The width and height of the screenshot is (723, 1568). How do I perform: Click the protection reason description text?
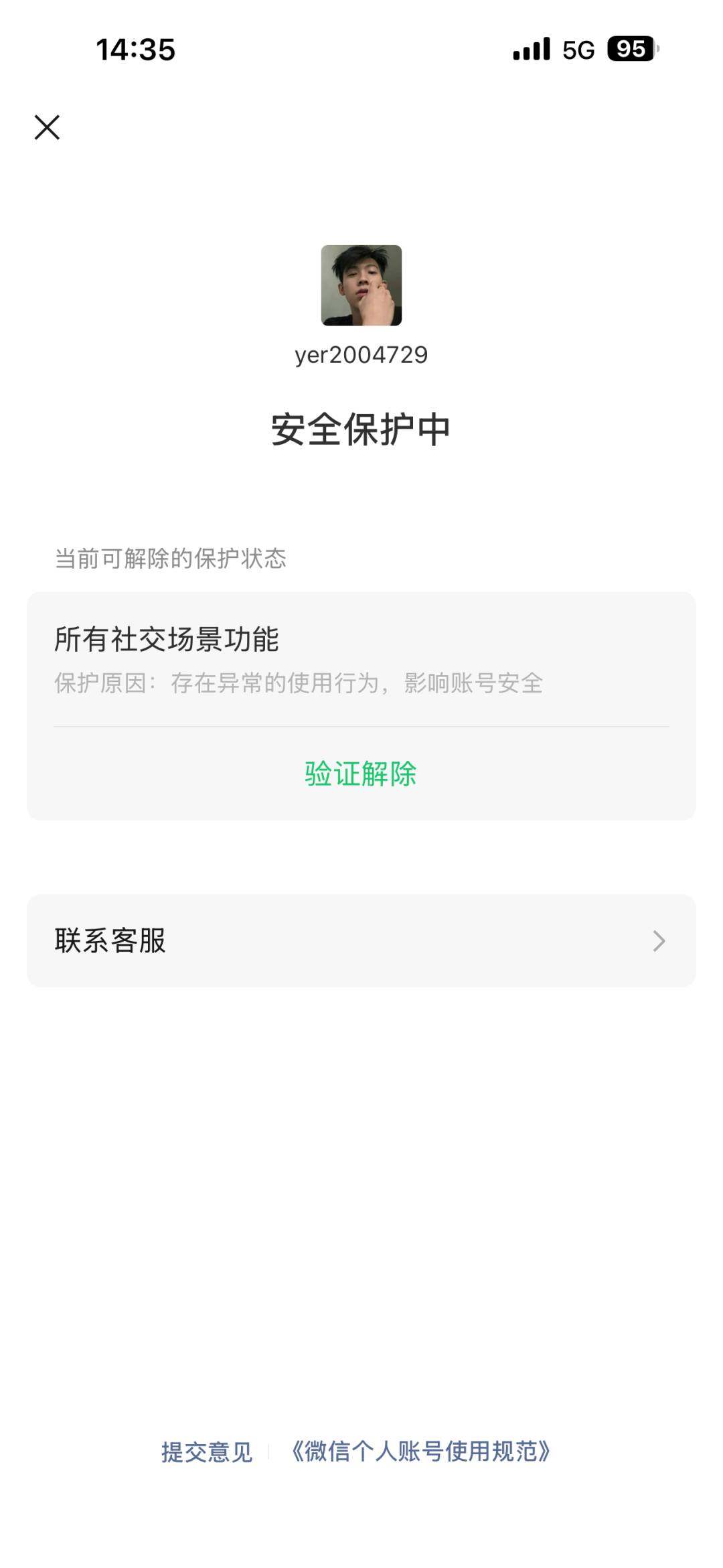tap(299, 685)
